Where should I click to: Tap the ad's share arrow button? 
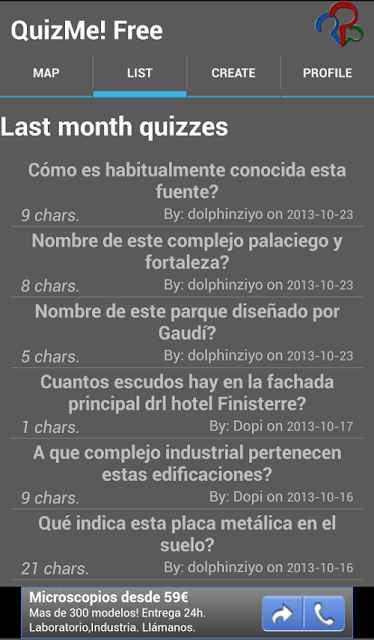282,613
